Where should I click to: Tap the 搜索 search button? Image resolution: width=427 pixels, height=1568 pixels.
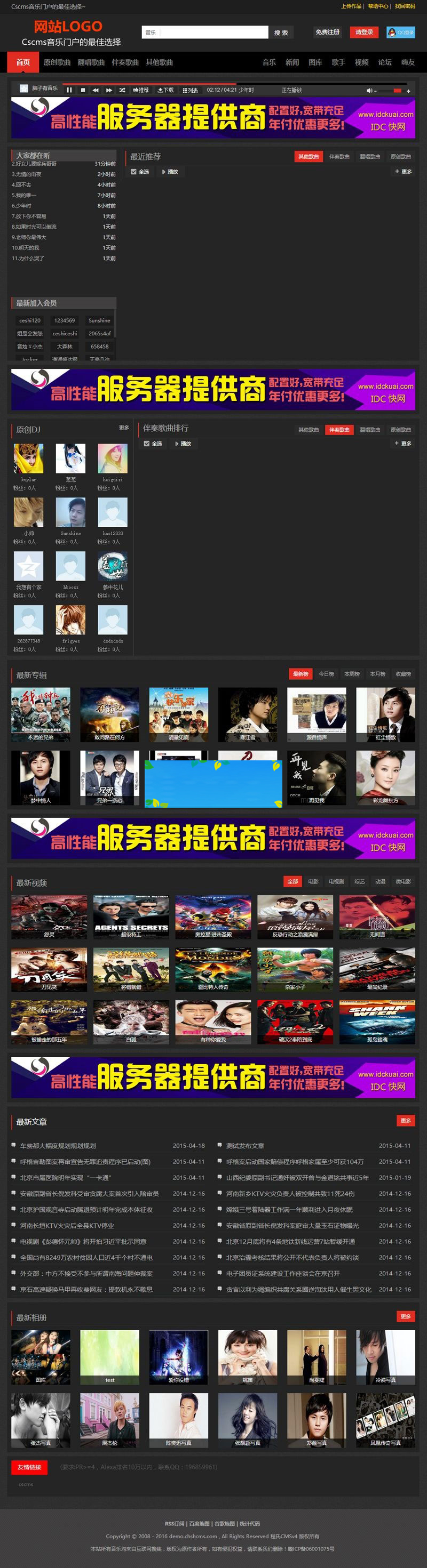(281, 33)
